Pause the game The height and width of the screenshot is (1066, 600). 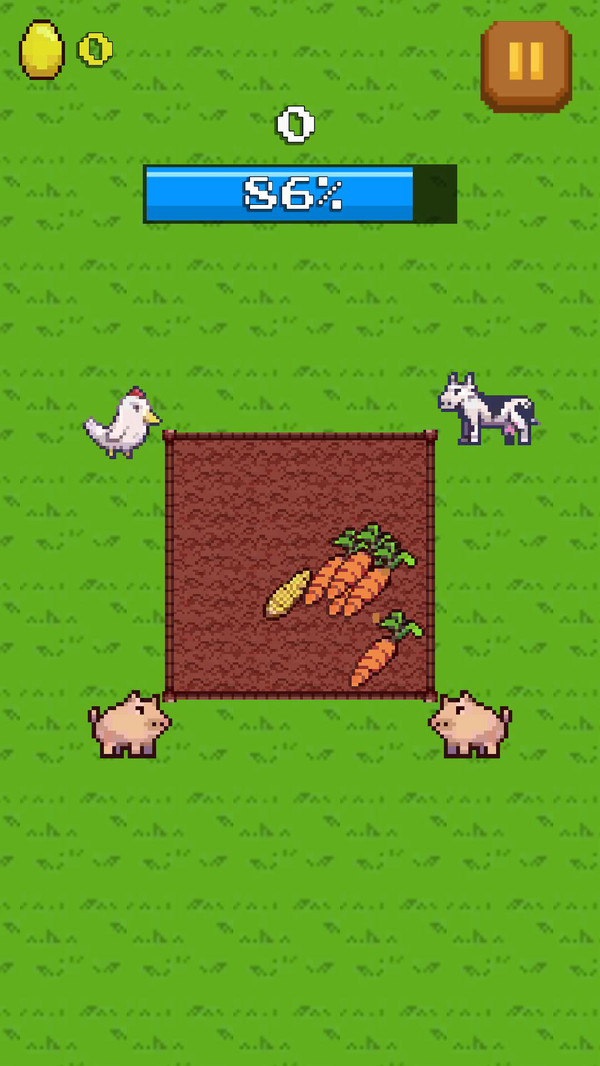(x=526, y=63)
